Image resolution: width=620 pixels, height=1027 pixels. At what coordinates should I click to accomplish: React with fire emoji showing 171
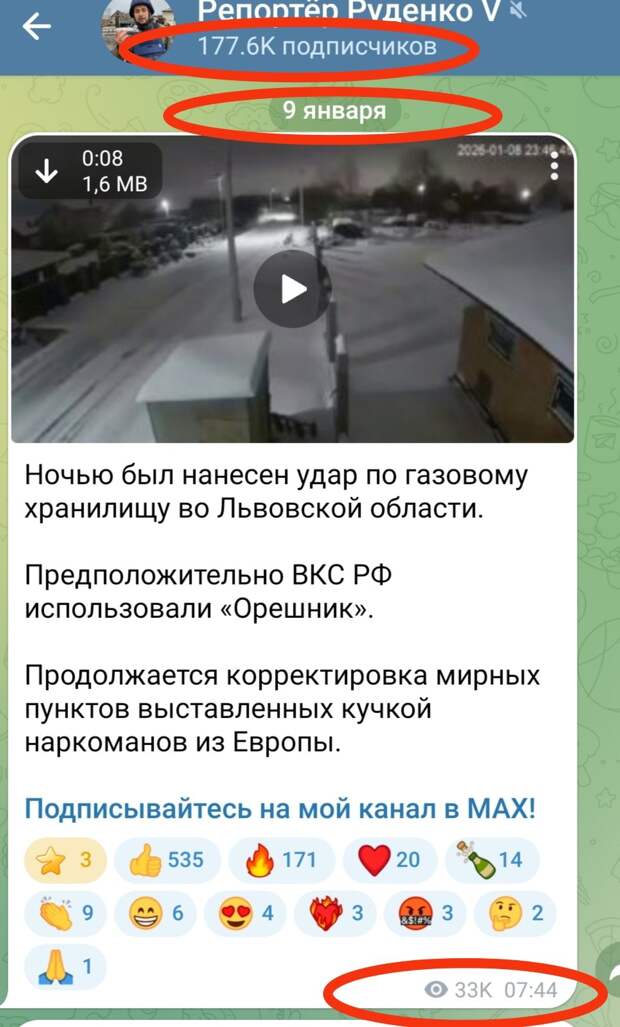[x=282, y=859]
